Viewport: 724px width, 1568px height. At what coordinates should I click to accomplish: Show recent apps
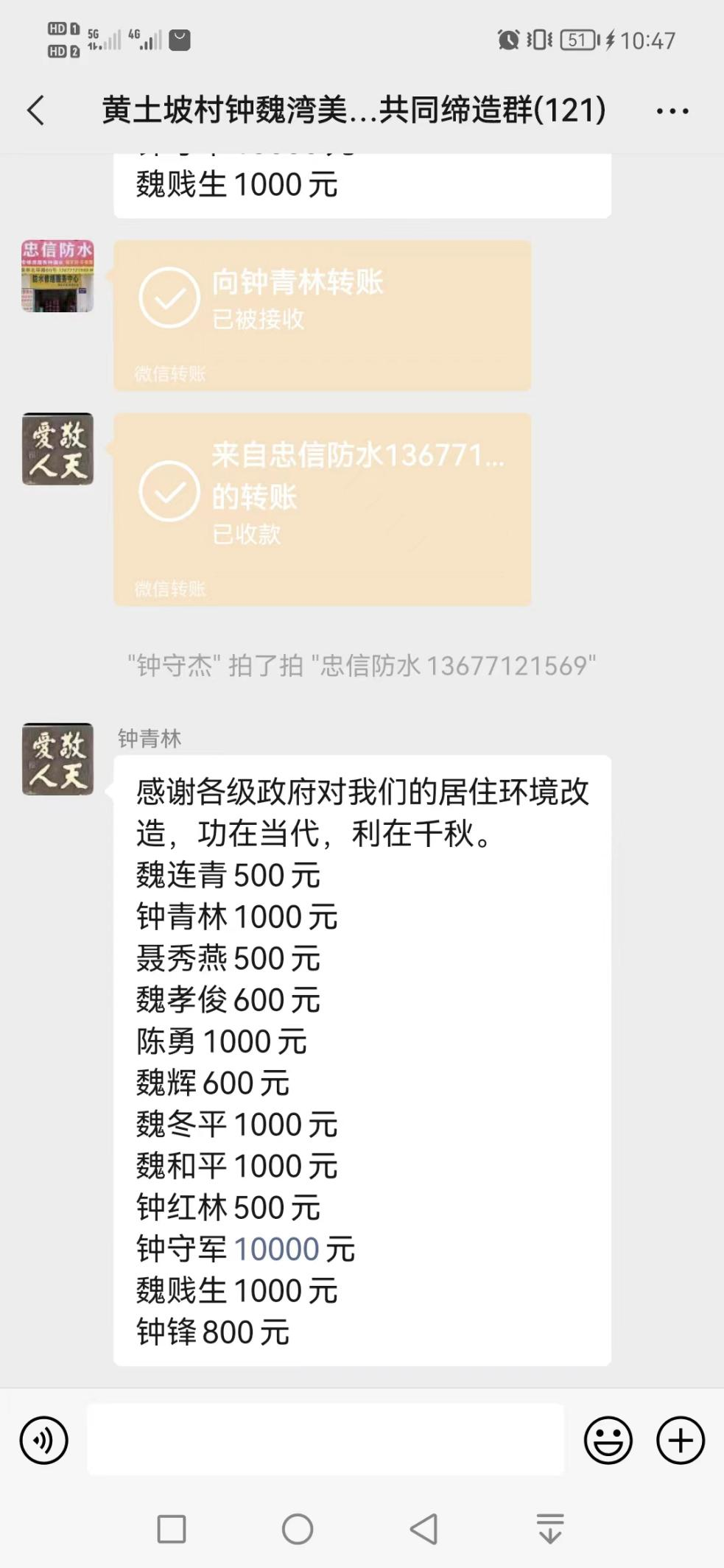[x=172, y=1529]
